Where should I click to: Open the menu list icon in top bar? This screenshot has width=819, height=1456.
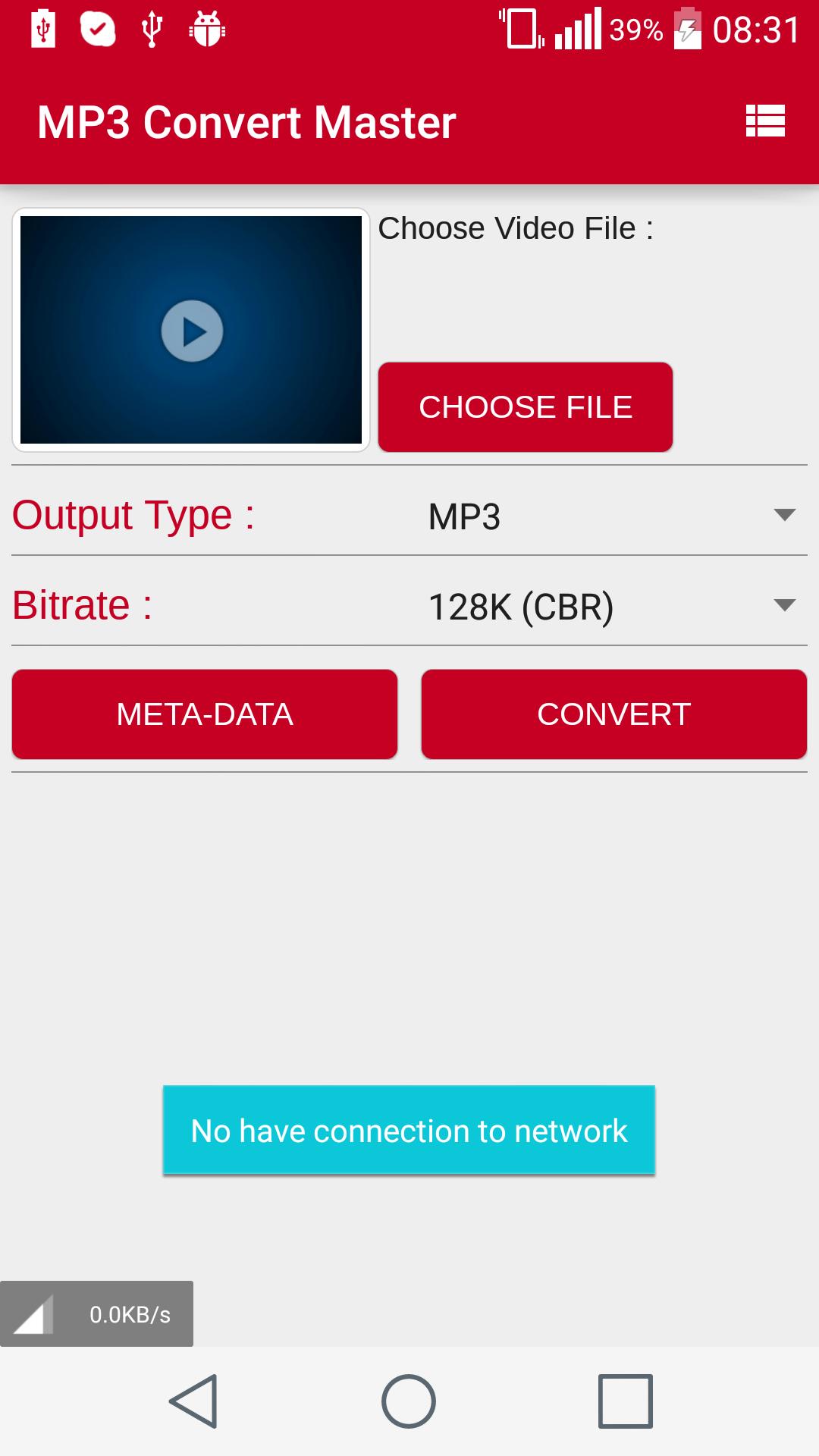pyautogui.click(x=764, y=121)
